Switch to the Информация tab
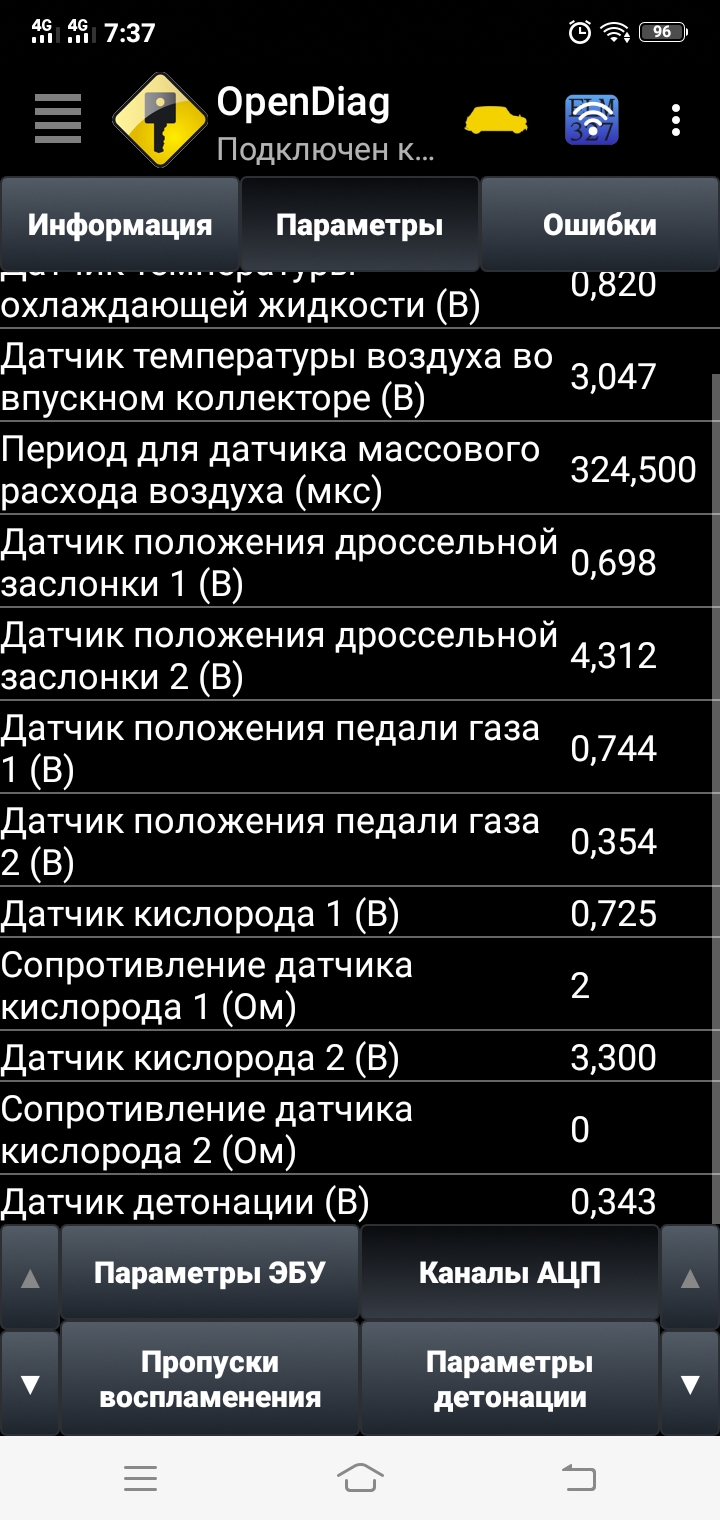 [x=119, y=225]
